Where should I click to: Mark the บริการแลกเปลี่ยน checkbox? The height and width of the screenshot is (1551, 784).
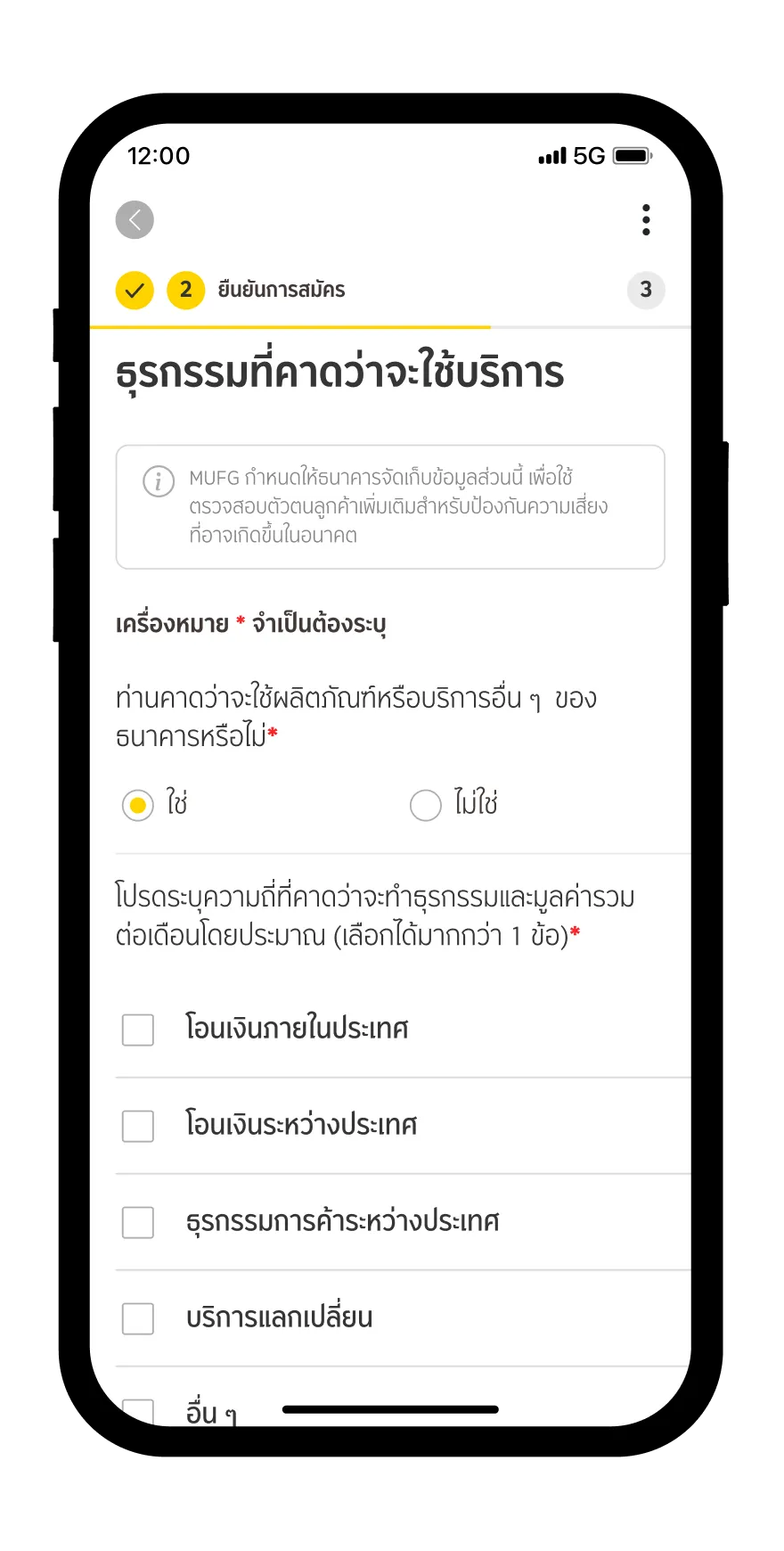click(138, 1318)
